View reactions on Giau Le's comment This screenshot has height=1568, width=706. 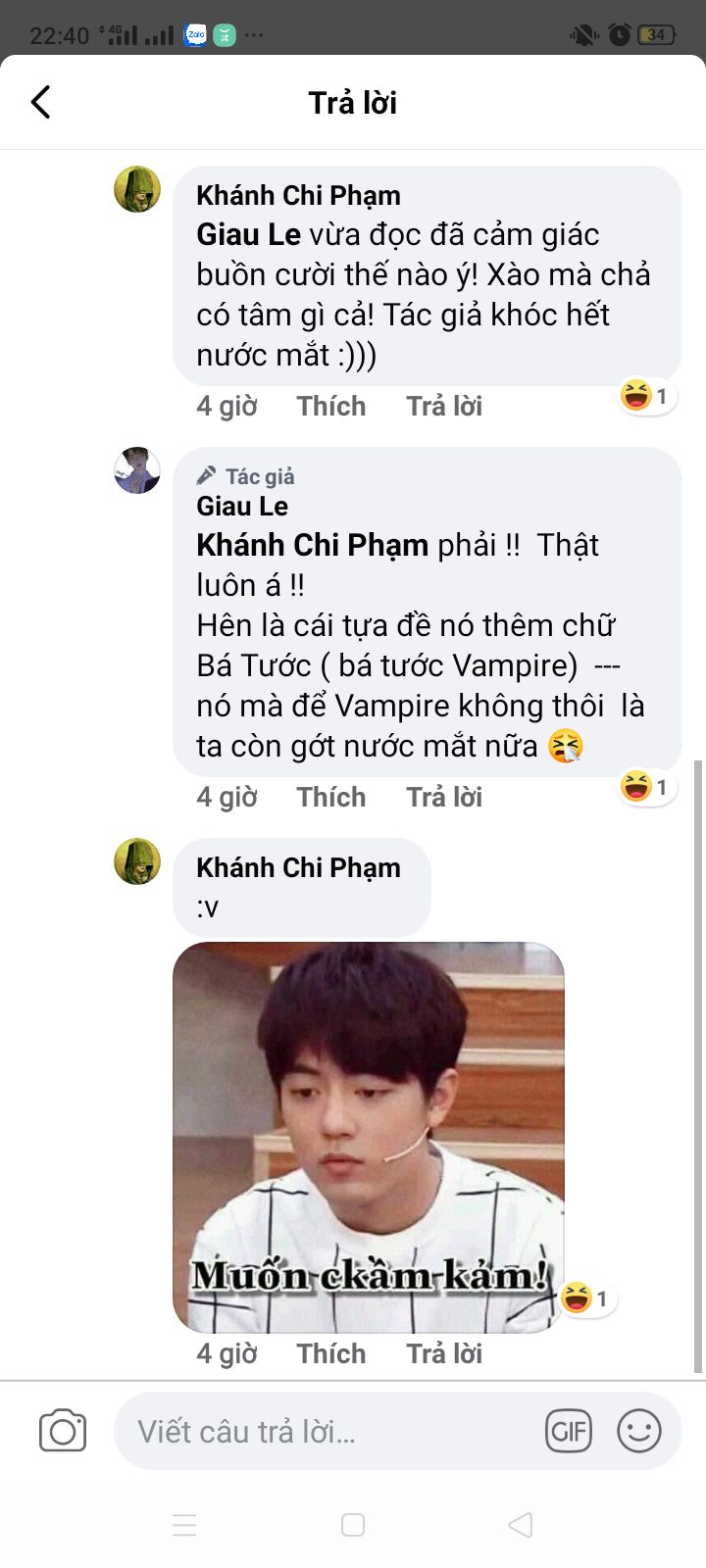click(x=647, y=787)
